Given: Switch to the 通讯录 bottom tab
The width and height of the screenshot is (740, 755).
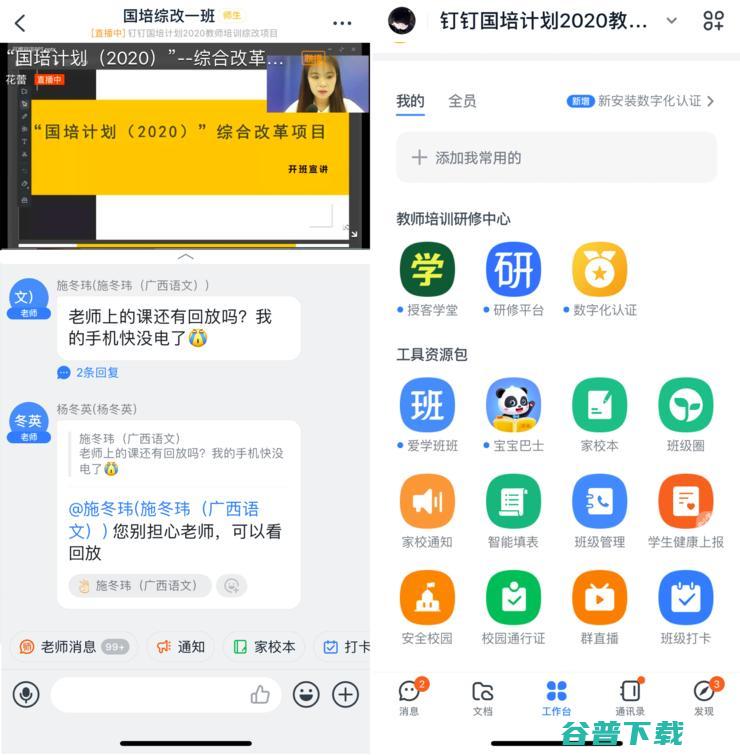Looking at the screenshot, I should 630,697.
